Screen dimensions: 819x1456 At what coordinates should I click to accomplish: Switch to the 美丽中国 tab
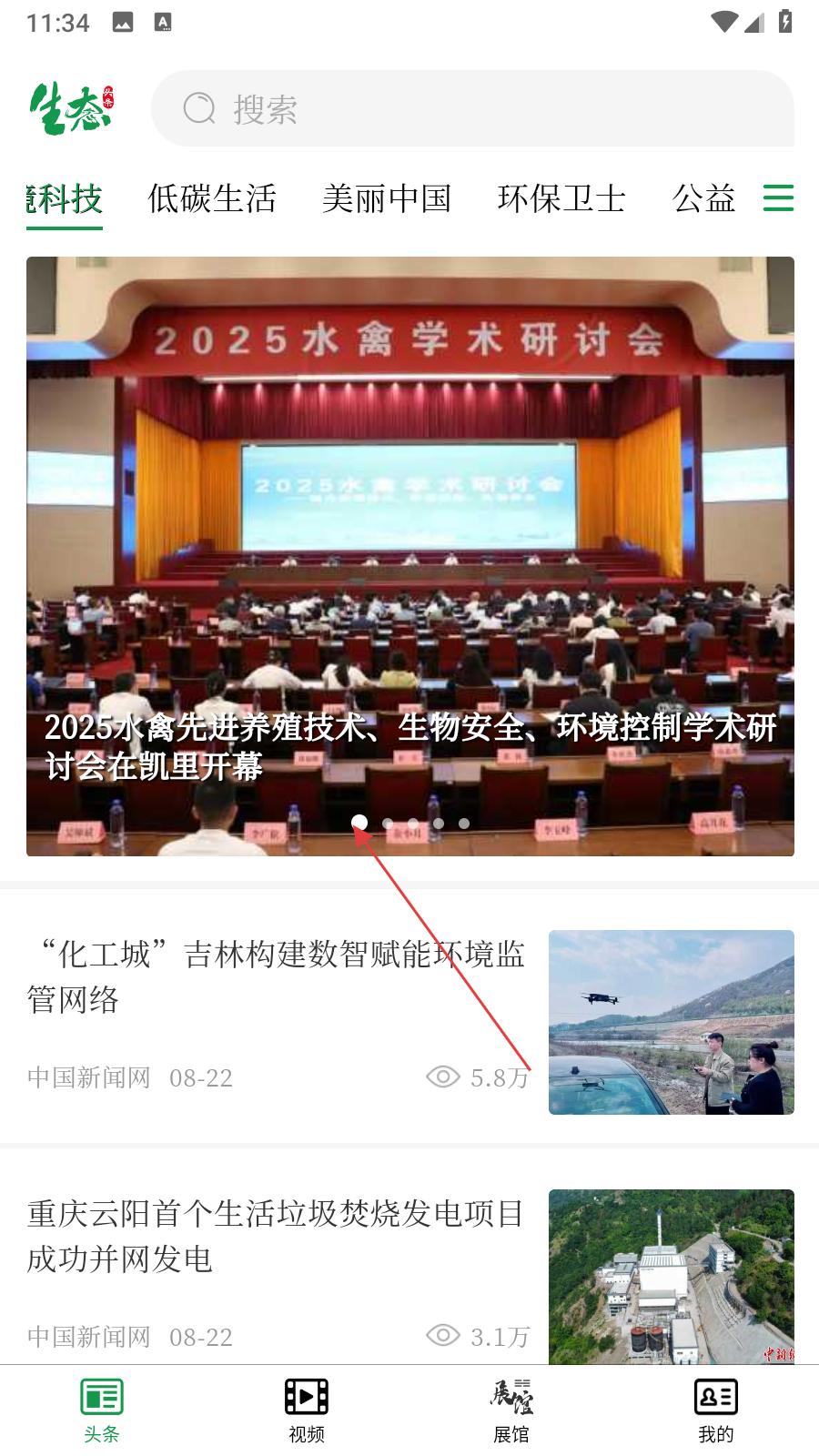387,198
